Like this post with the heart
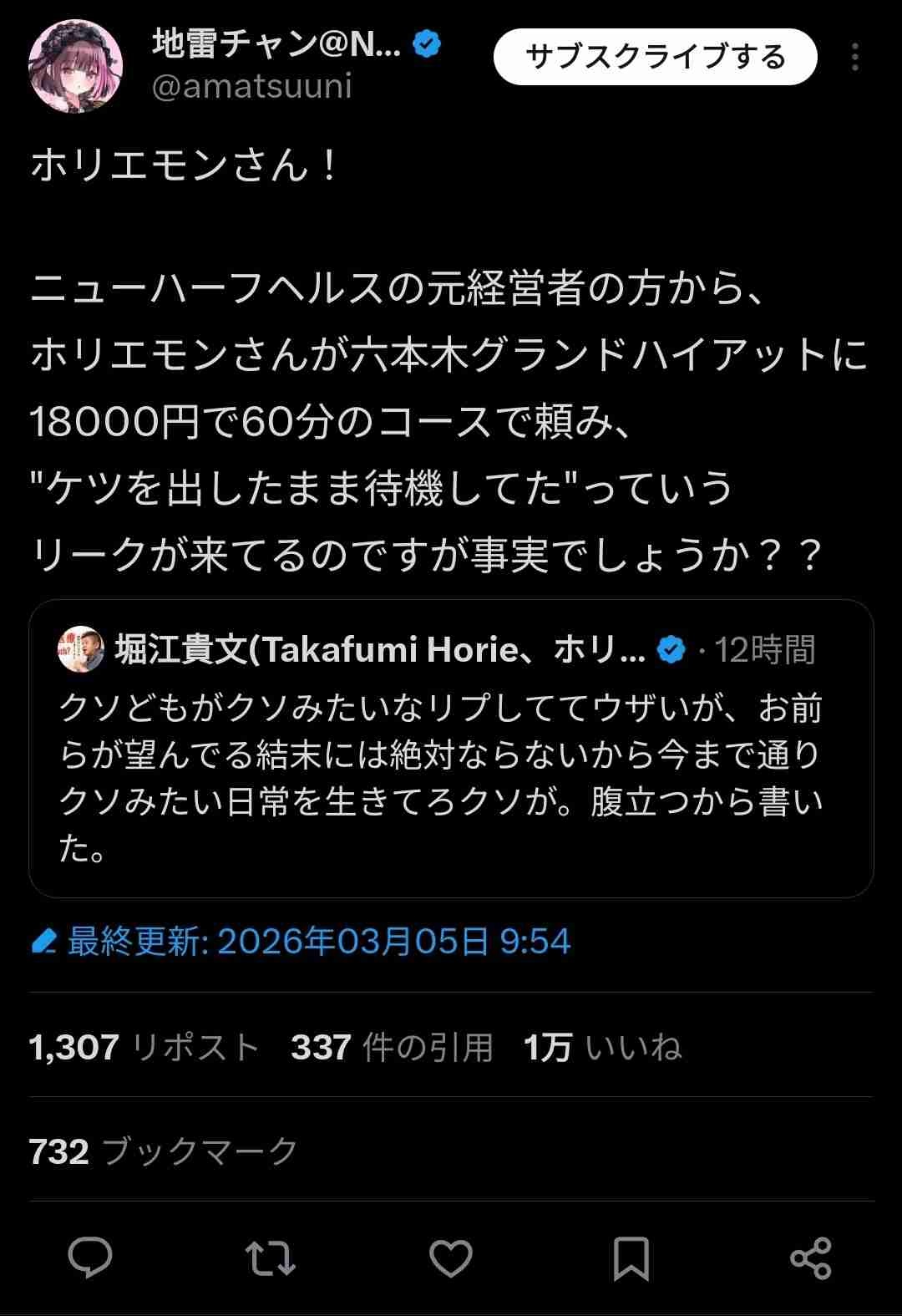Viewport: 902px width, 1316px height. [x=451, y=1258]
